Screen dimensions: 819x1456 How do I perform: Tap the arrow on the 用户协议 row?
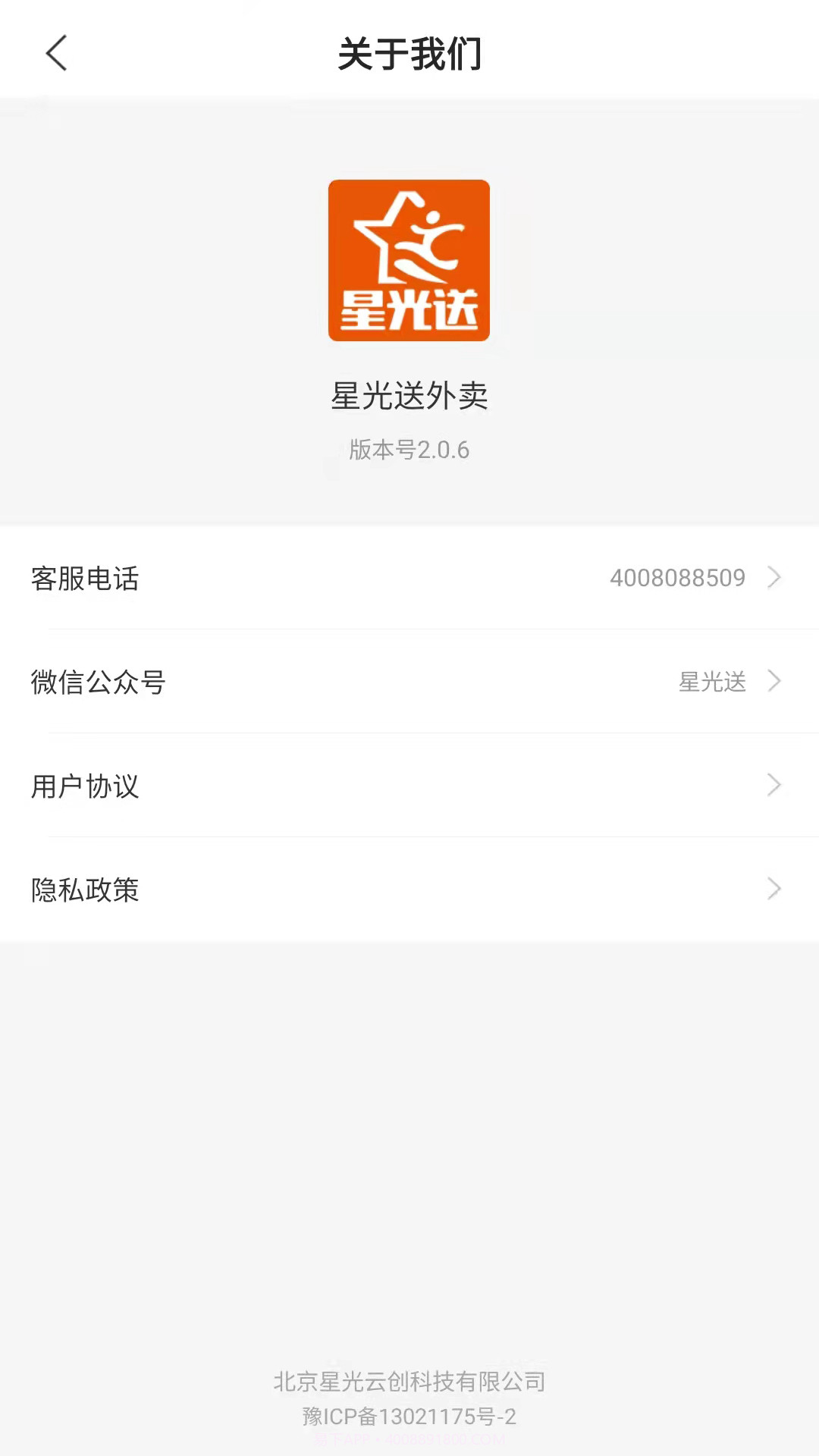(x=774, y=786)
